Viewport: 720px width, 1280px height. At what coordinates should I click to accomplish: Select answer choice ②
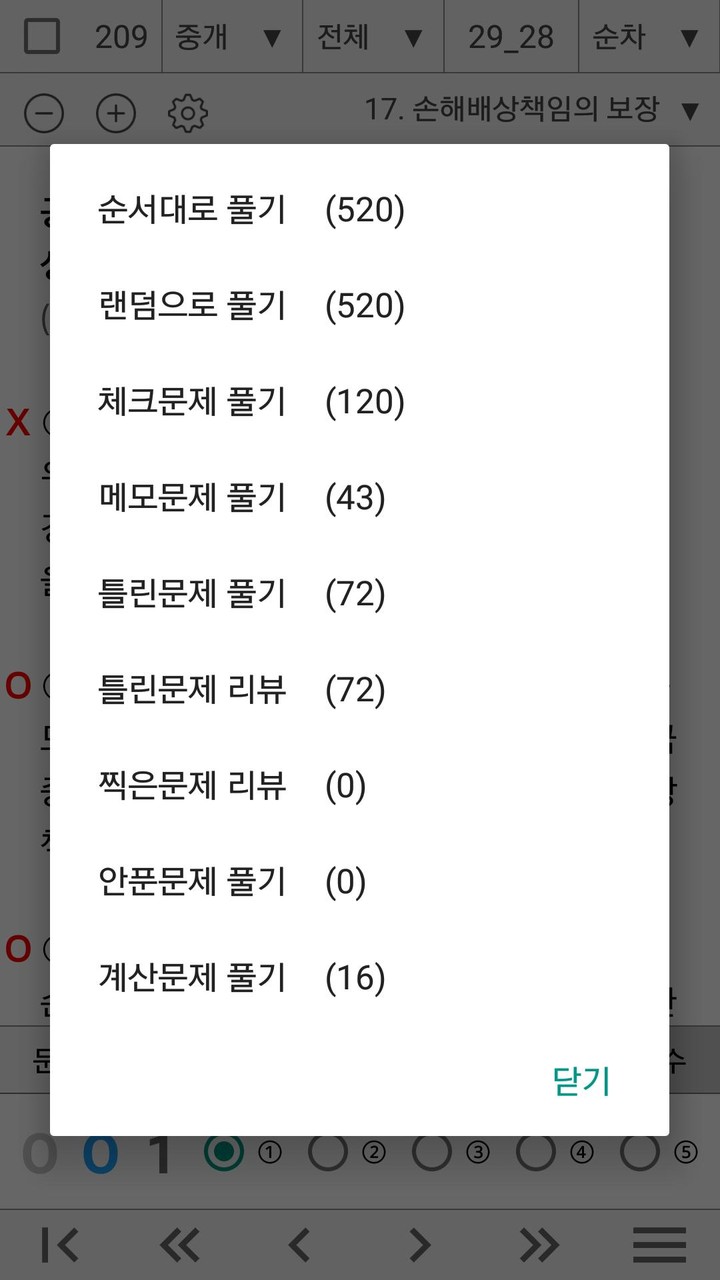[x=330, y=1151]
